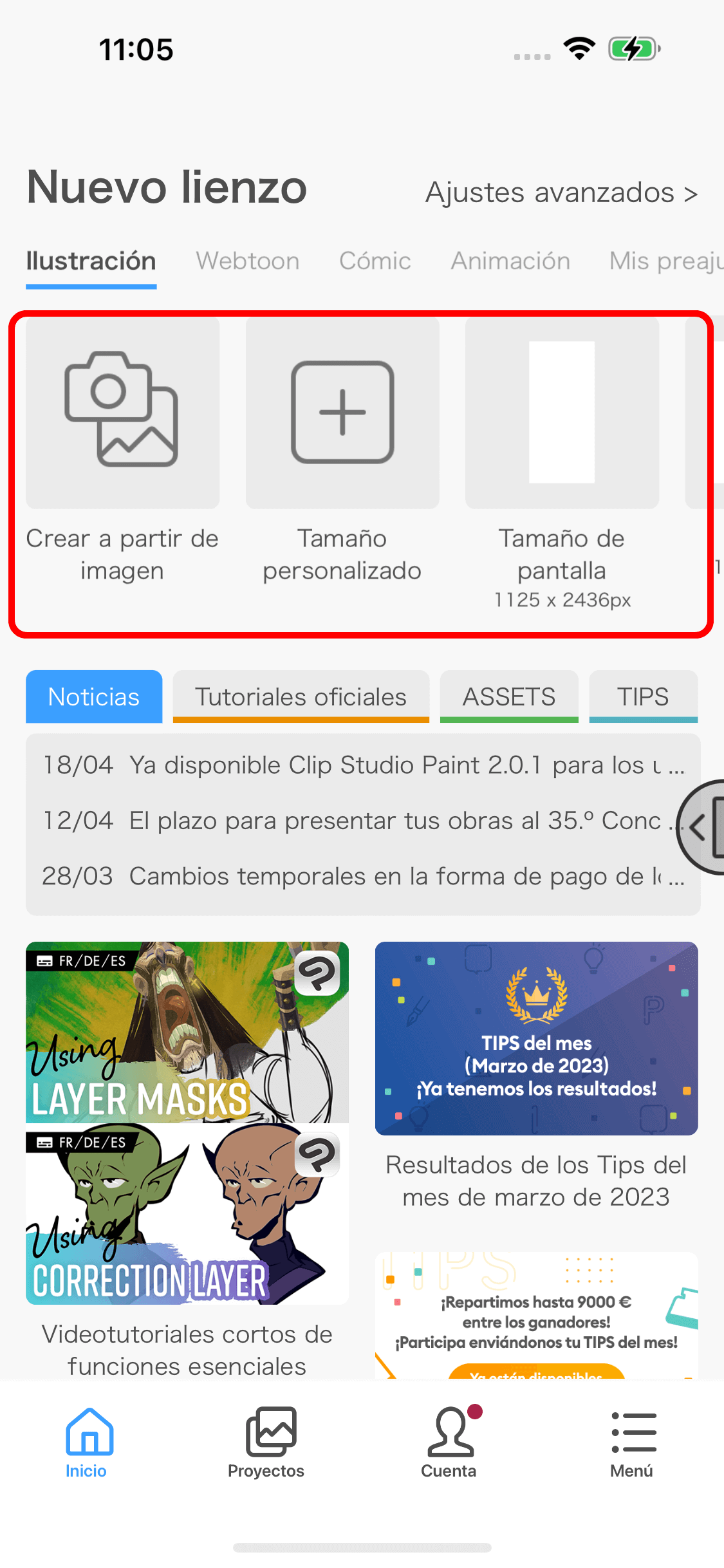The image size is (724, 1568).
Task: Tap Crear a partir de imagen
Action: [122, 451]
